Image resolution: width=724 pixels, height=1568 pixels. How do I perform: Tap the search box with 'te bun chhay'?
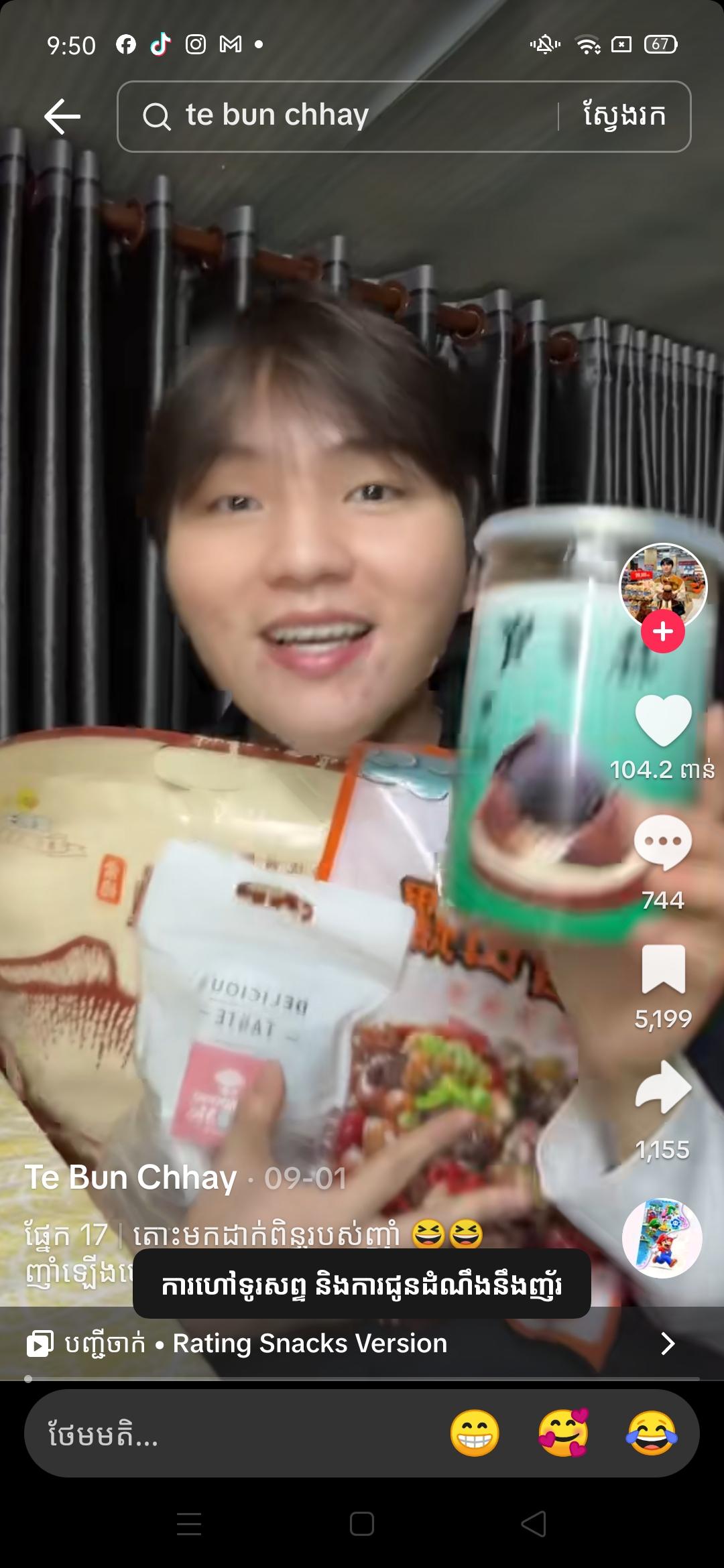(x=335, y=117)
